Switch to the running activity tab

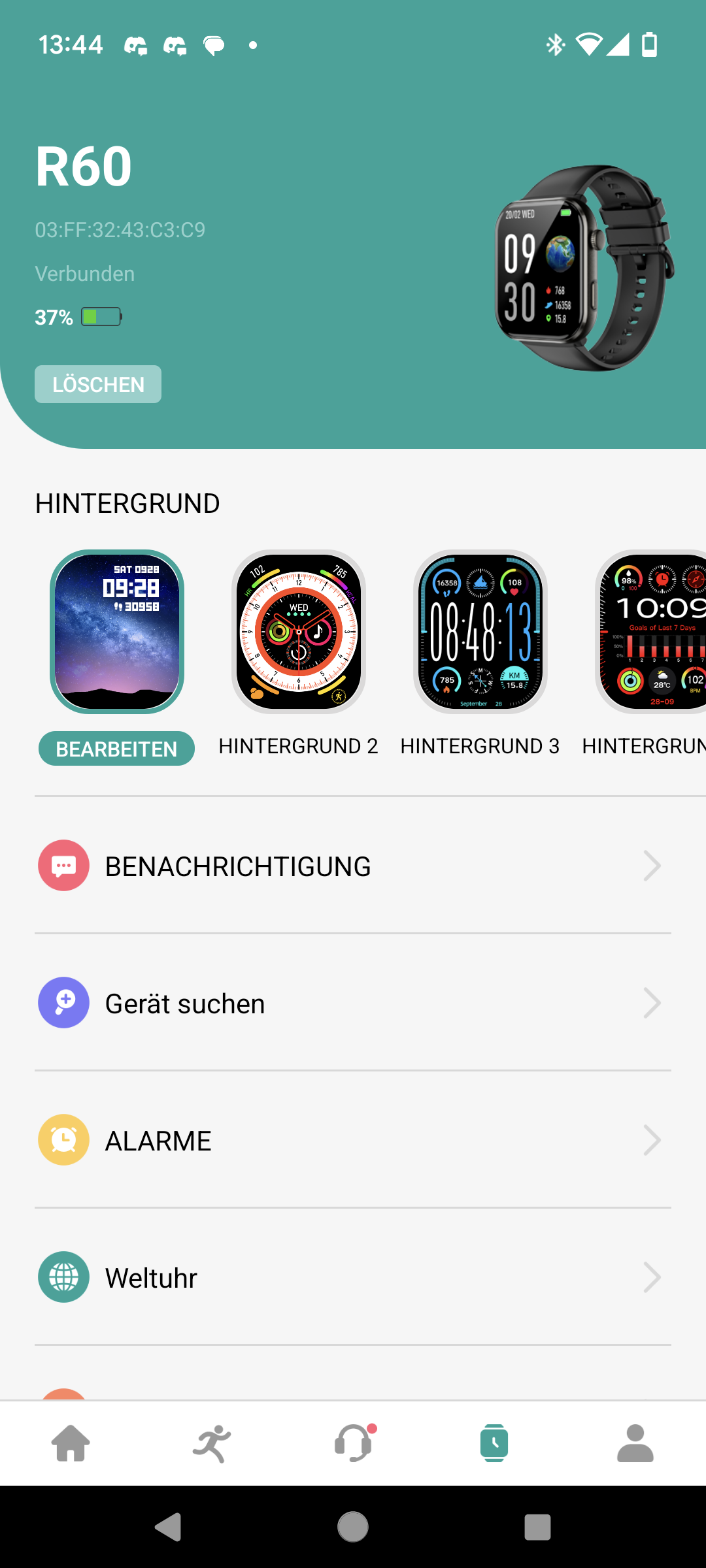click(x=212, y=1443)
